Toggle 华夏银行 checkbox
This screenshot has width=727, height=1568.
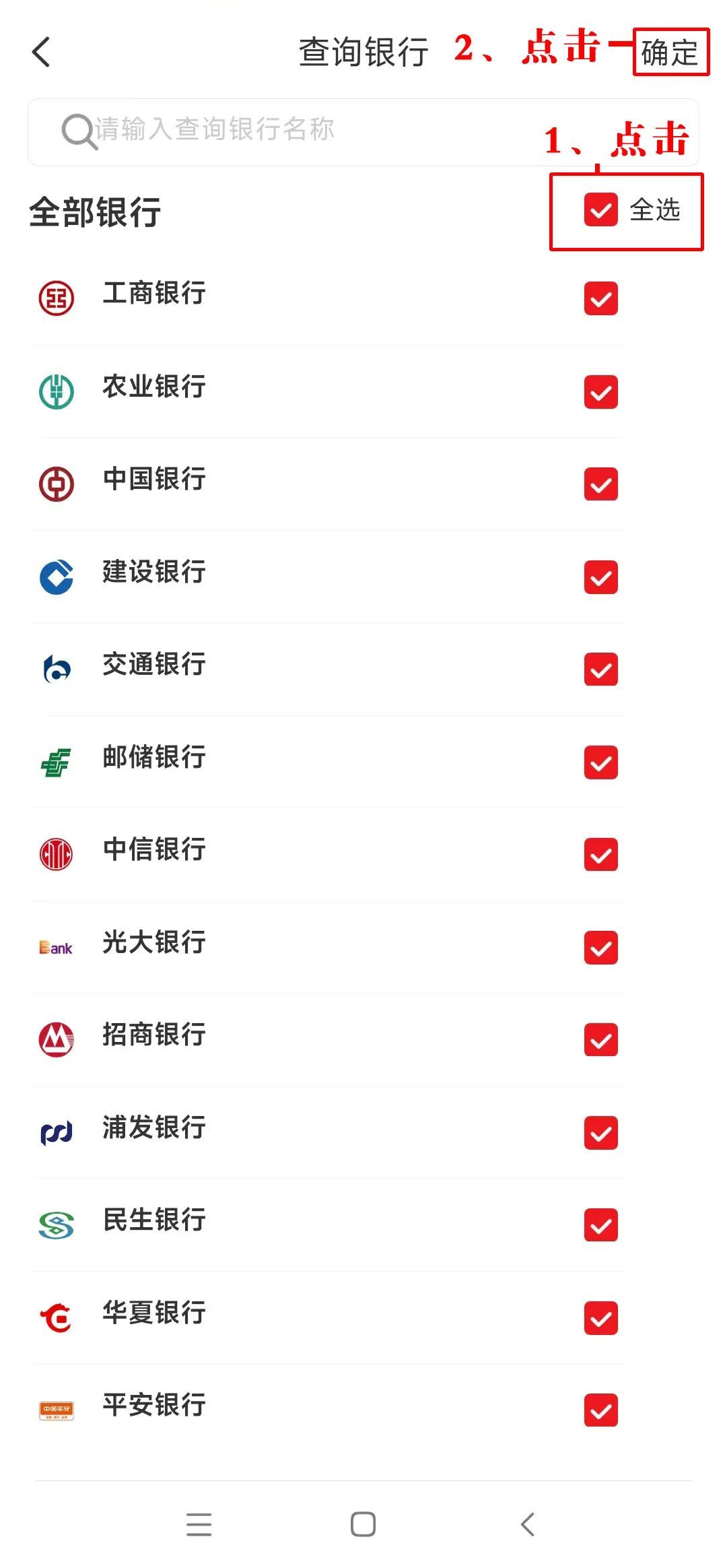[x=601, y=1318]
